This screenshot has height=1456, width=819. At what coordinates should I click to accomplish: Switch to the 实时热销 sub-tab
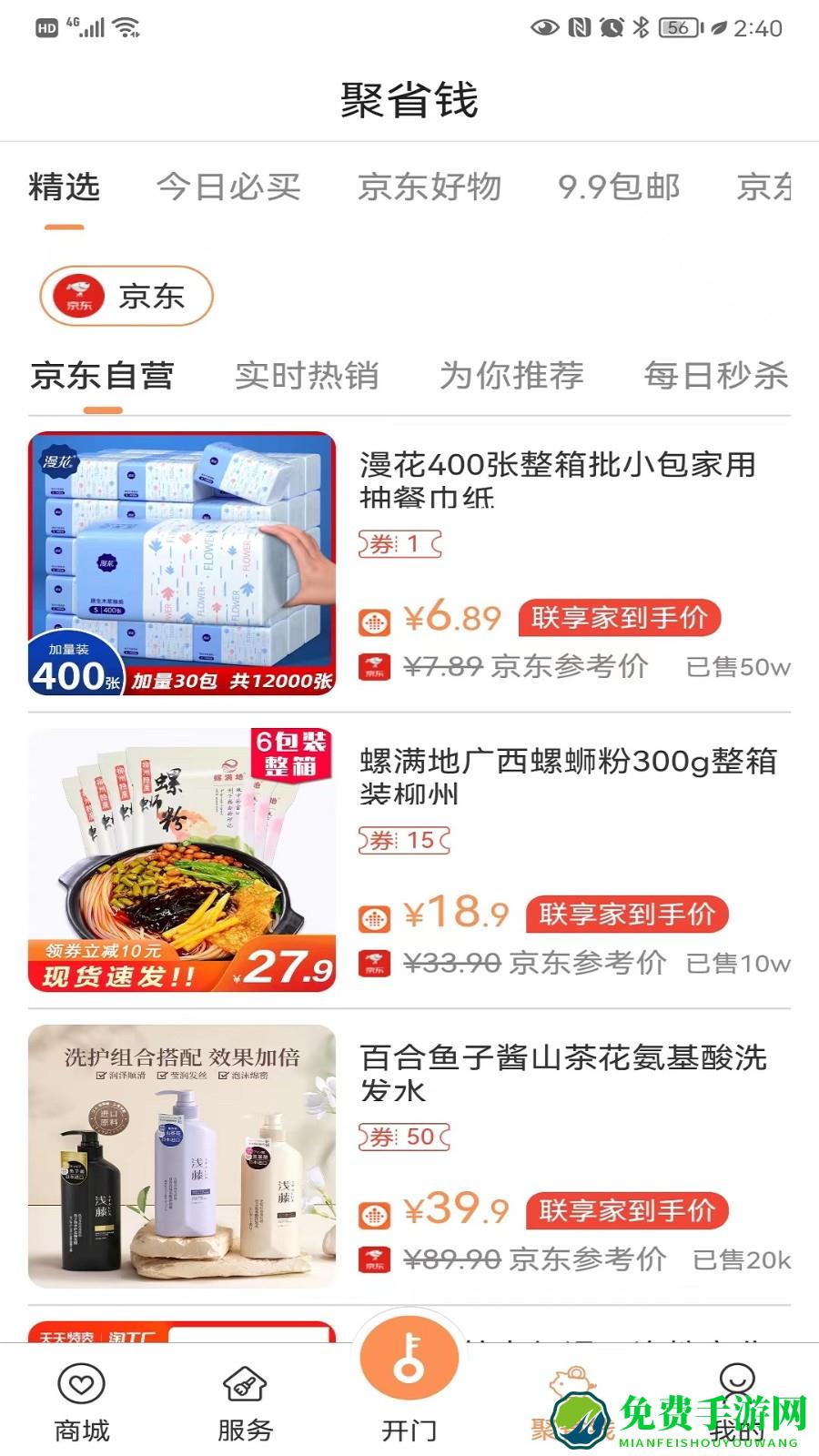point(308,376)
